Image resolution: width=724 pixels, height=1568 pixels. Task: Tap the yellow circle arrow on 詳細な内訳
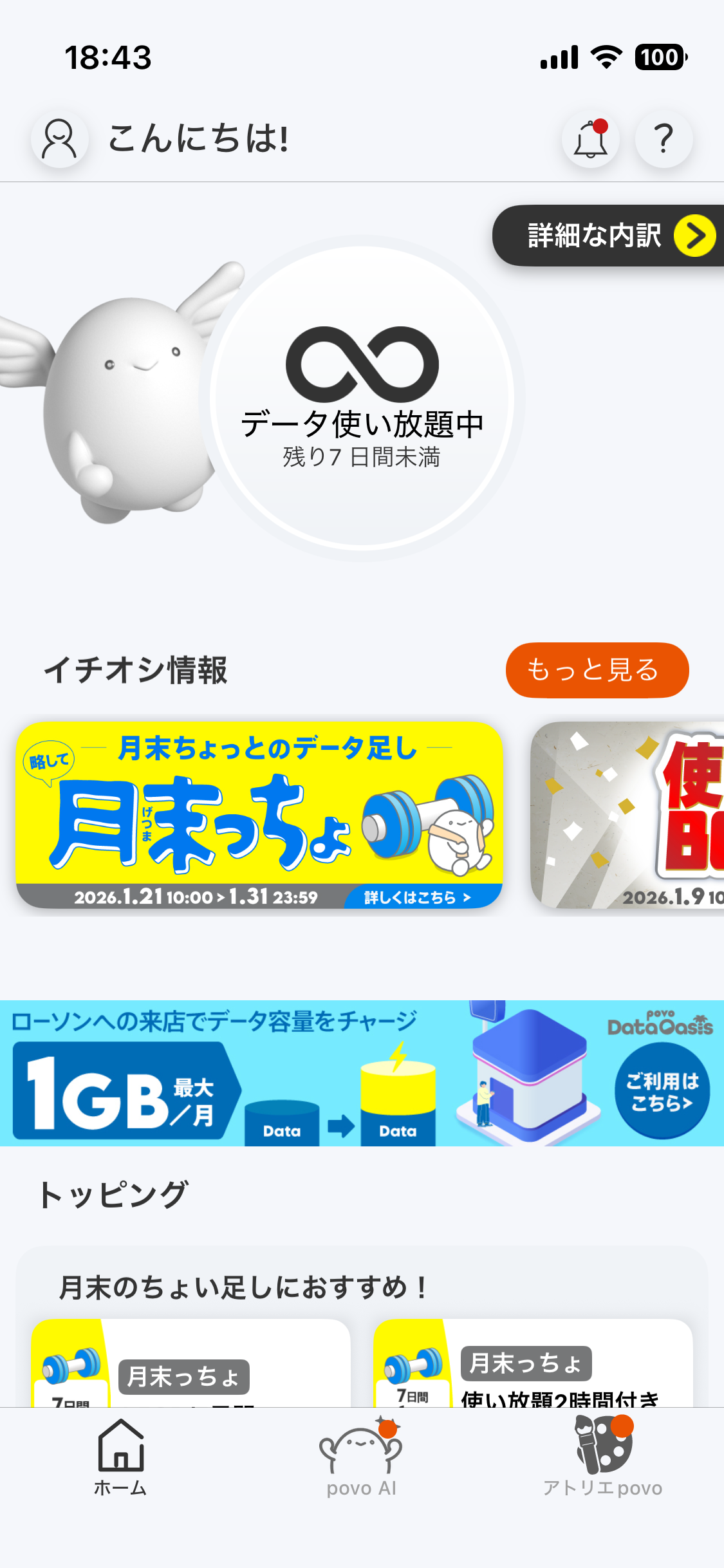point(695,236)
